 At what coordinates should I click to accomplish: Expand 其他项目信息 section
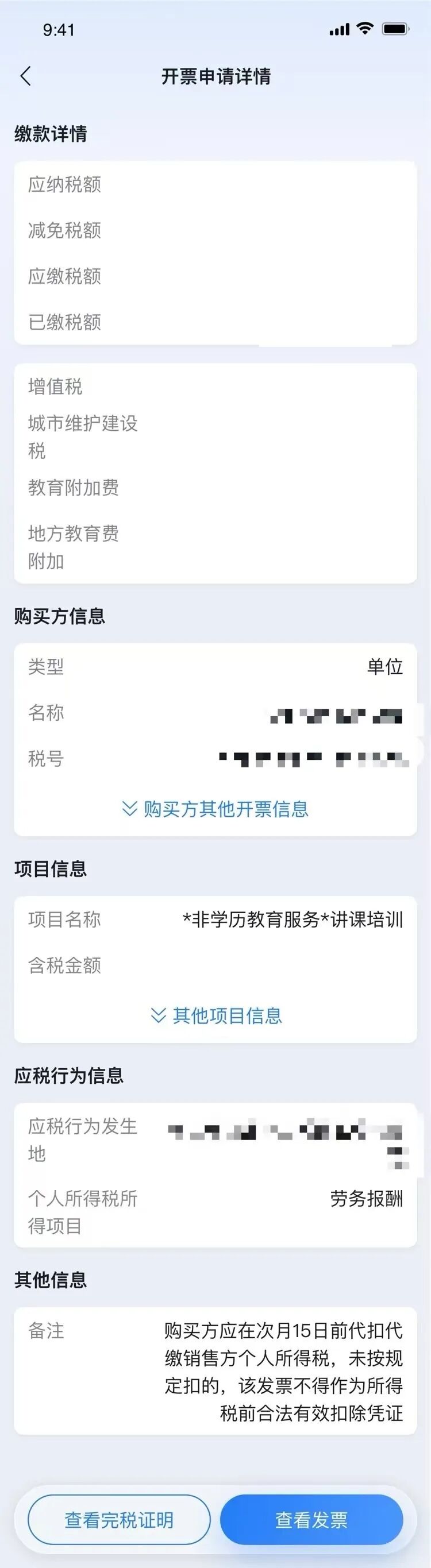point(215,1015)
